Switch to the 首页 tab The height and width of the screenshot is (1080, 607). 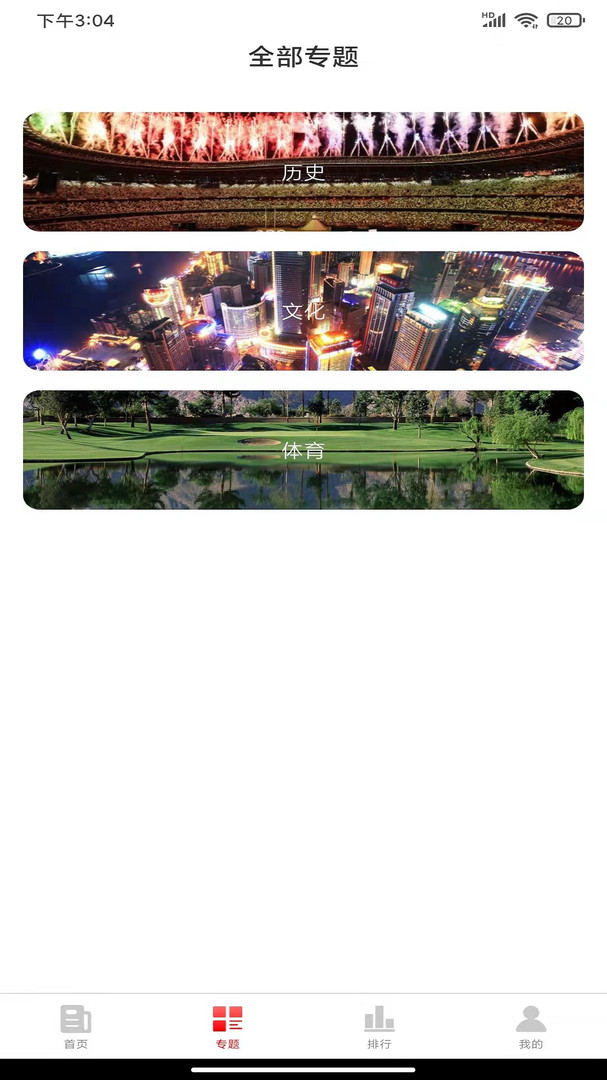[x=76, y=1027]
